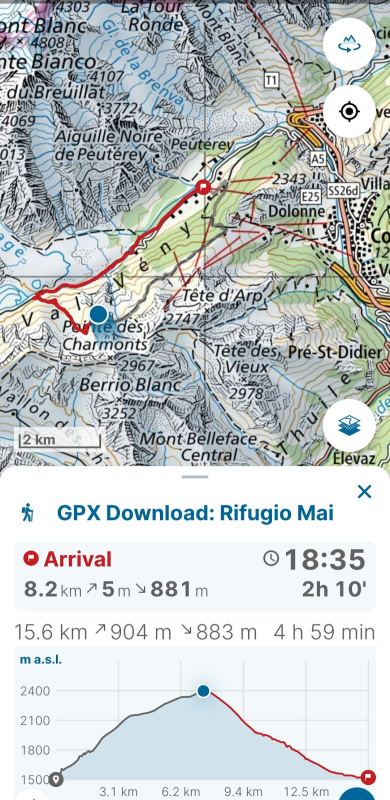Tap the red arrival flag on the map
The width and height of the screenshot is (390, 800).
[204, 187]
